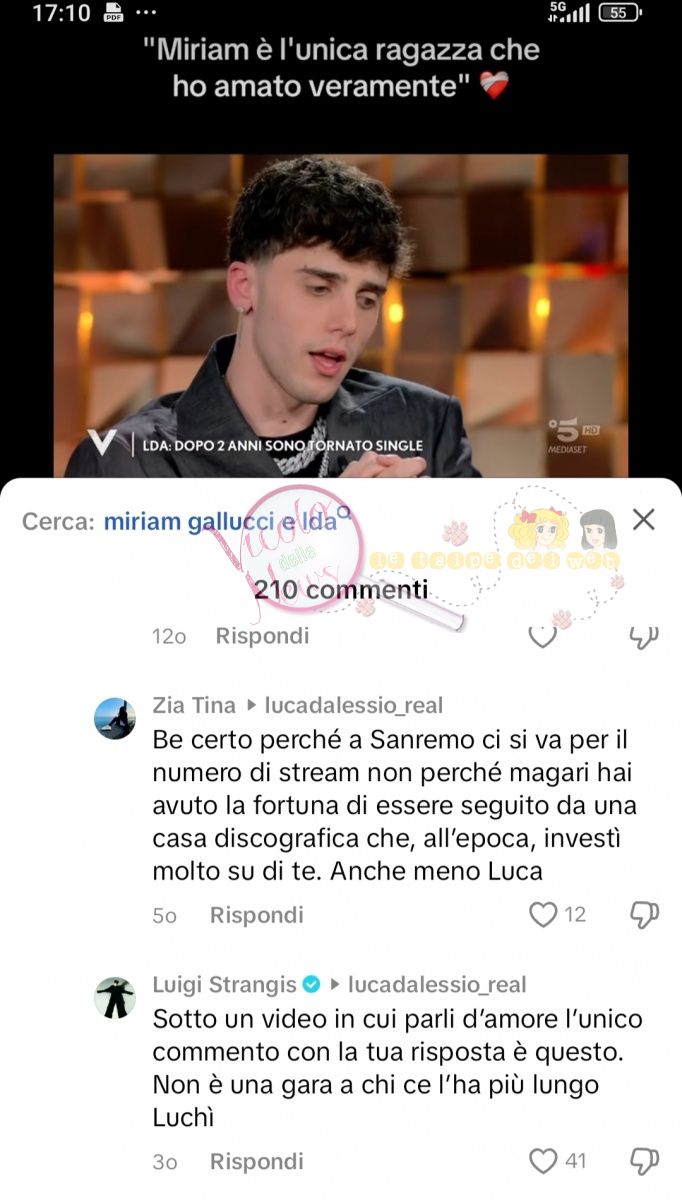Viewport: 682px width, 1200px height.
Task: Like Luigi Strangis's comment
Action: [543, 1161]
